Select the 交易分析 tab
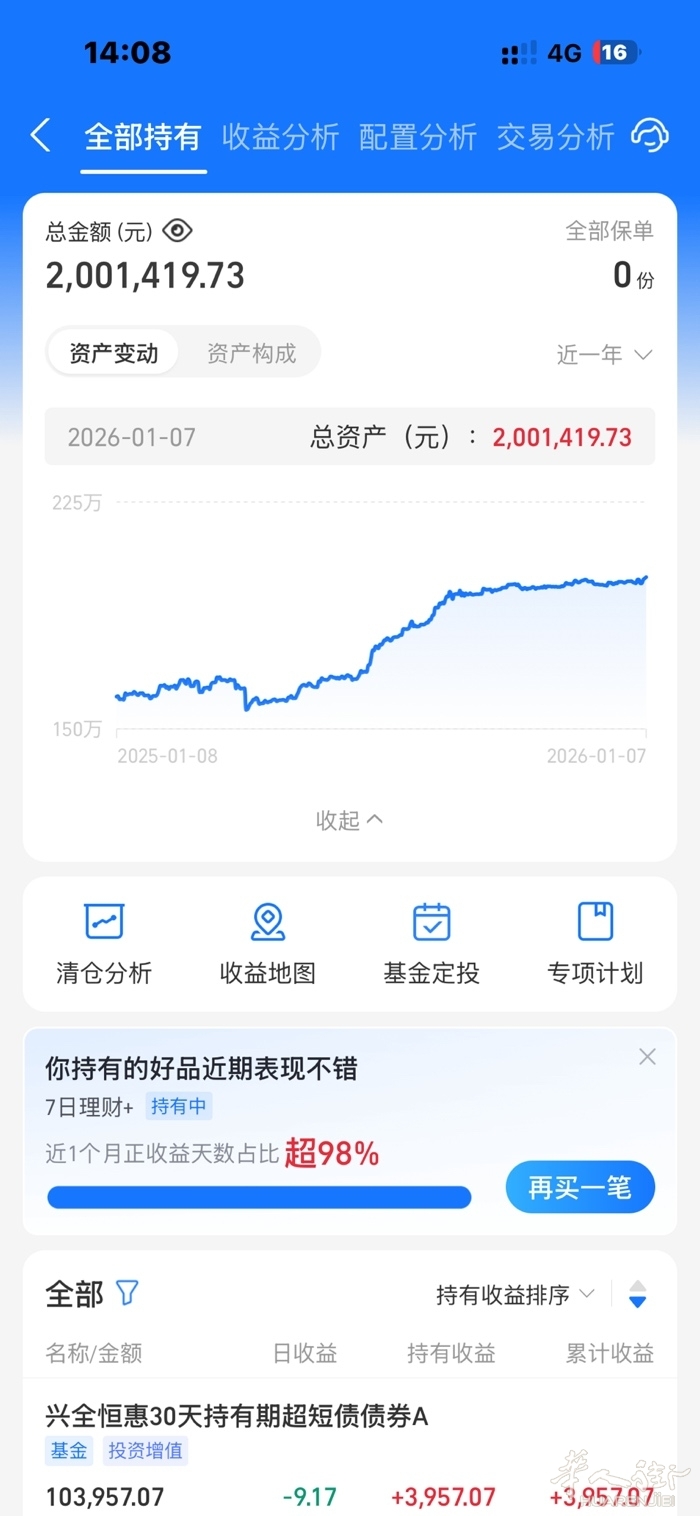The height and width of the screenshot is (1516, 700). (555, 137)
